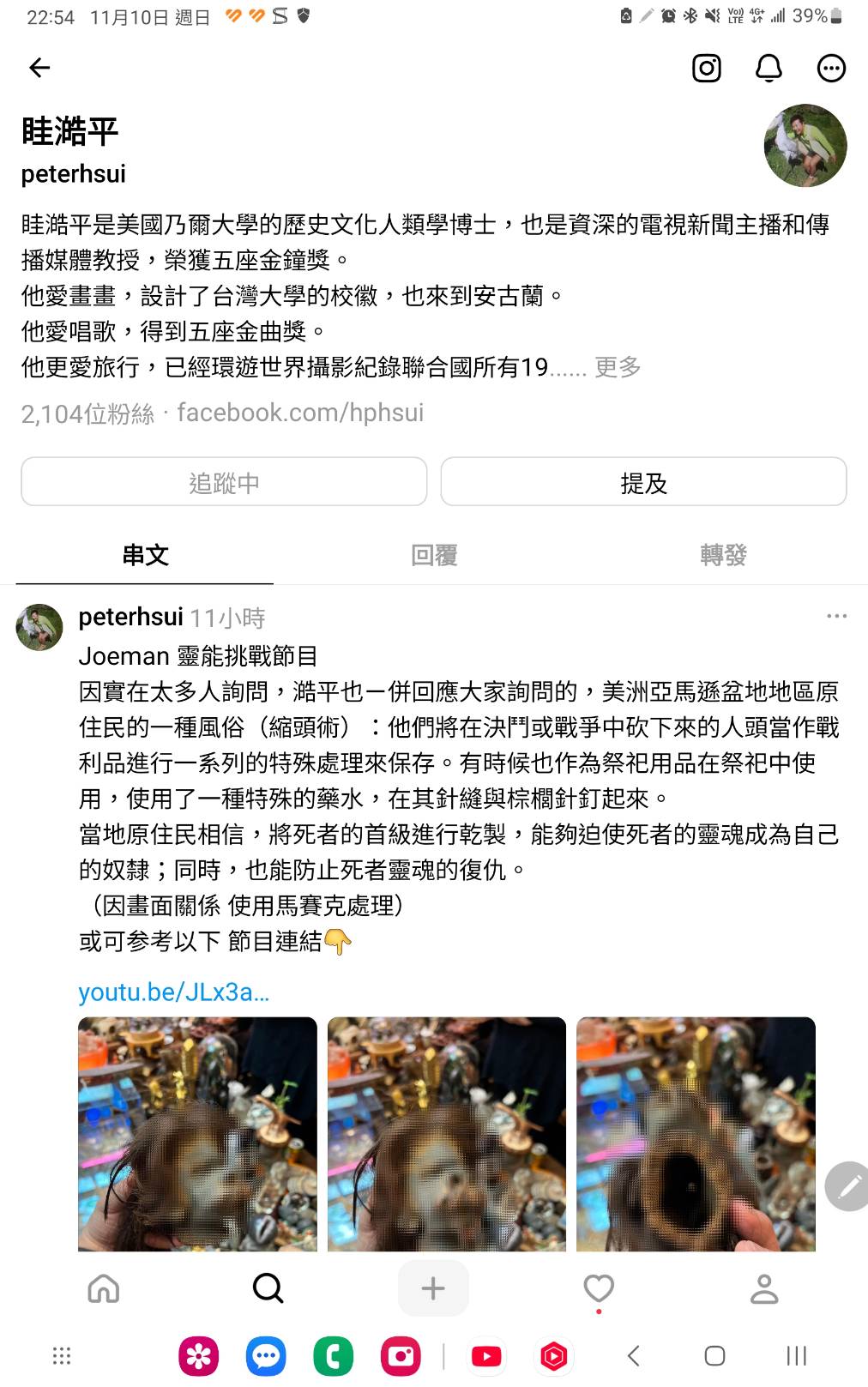Viewport: 868px width, 1387px height.
Task: Go to the home feed tab
Action: pyautogui.click(x=104, y=1287)
